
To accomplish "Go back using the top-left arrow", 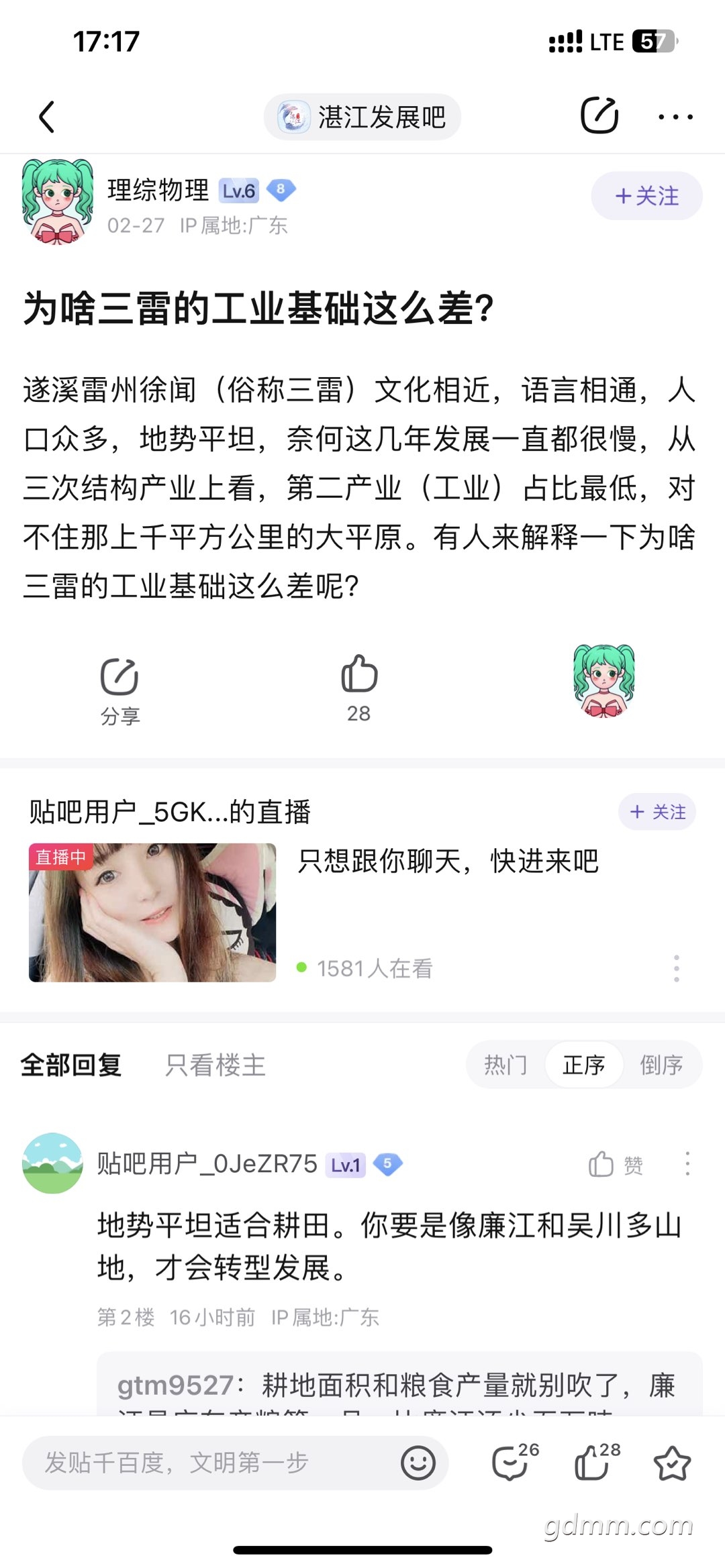I will 46,117.
